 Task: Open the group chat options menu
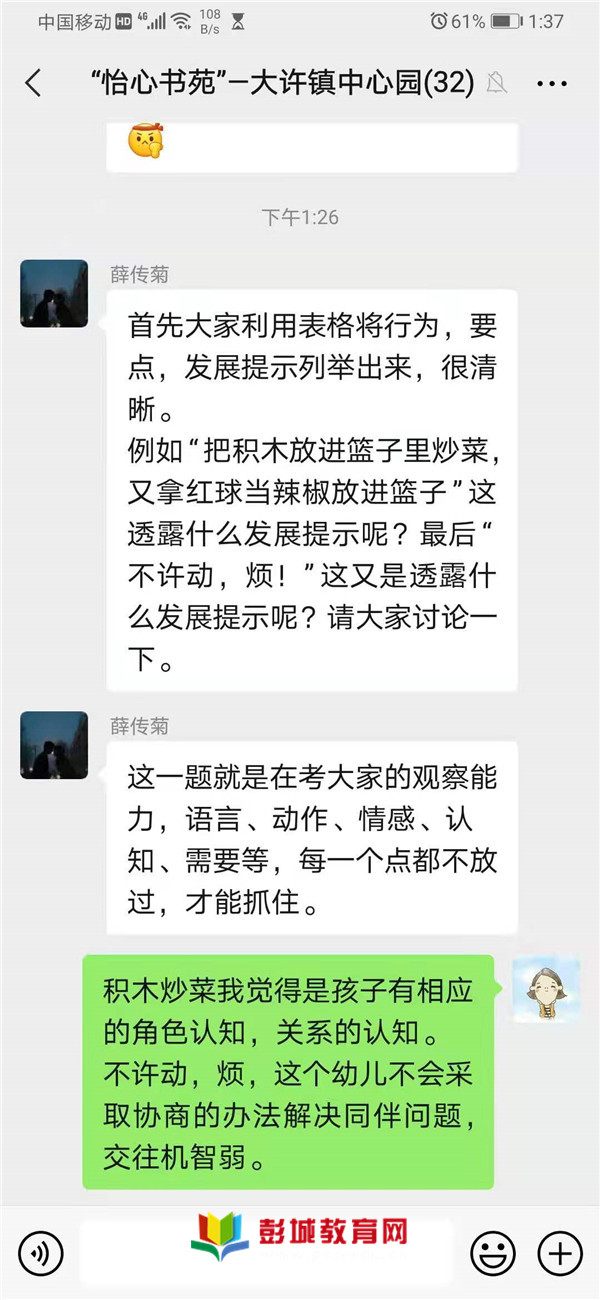pyautogui.click(x=552, y=84)
